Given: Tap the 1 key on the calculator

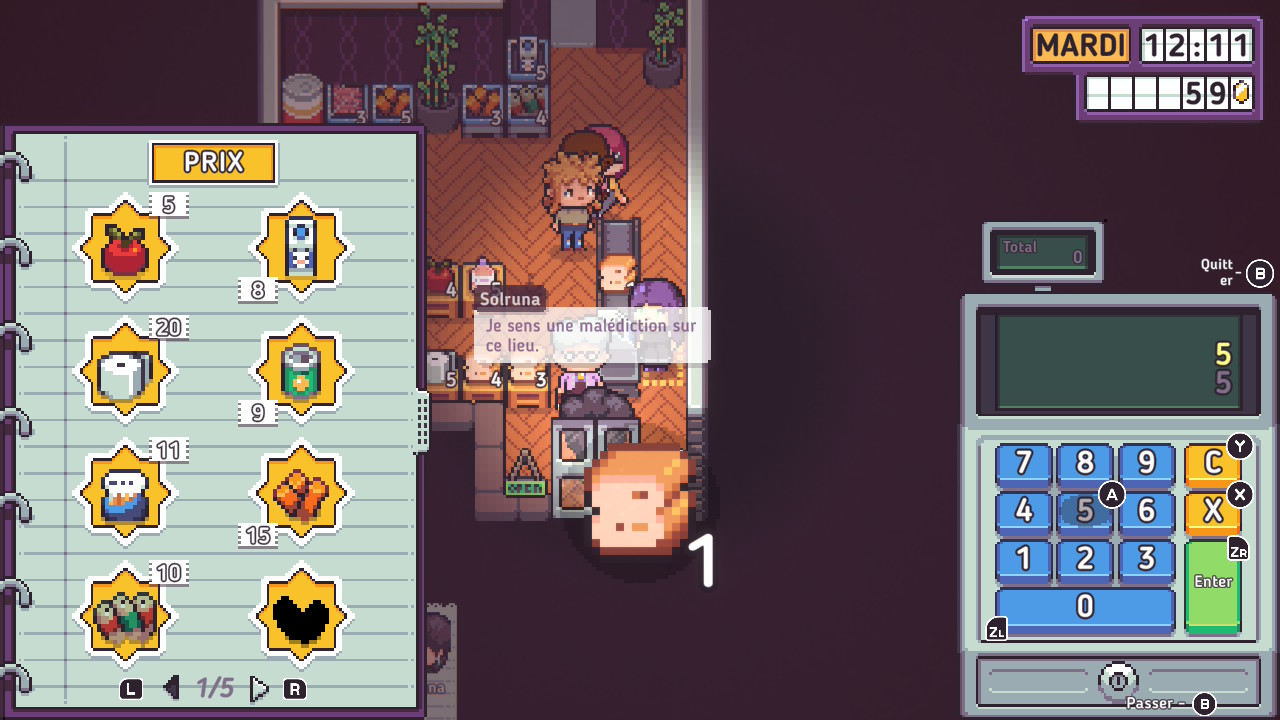Looking at the screenshot, I should coord(1023,558).
